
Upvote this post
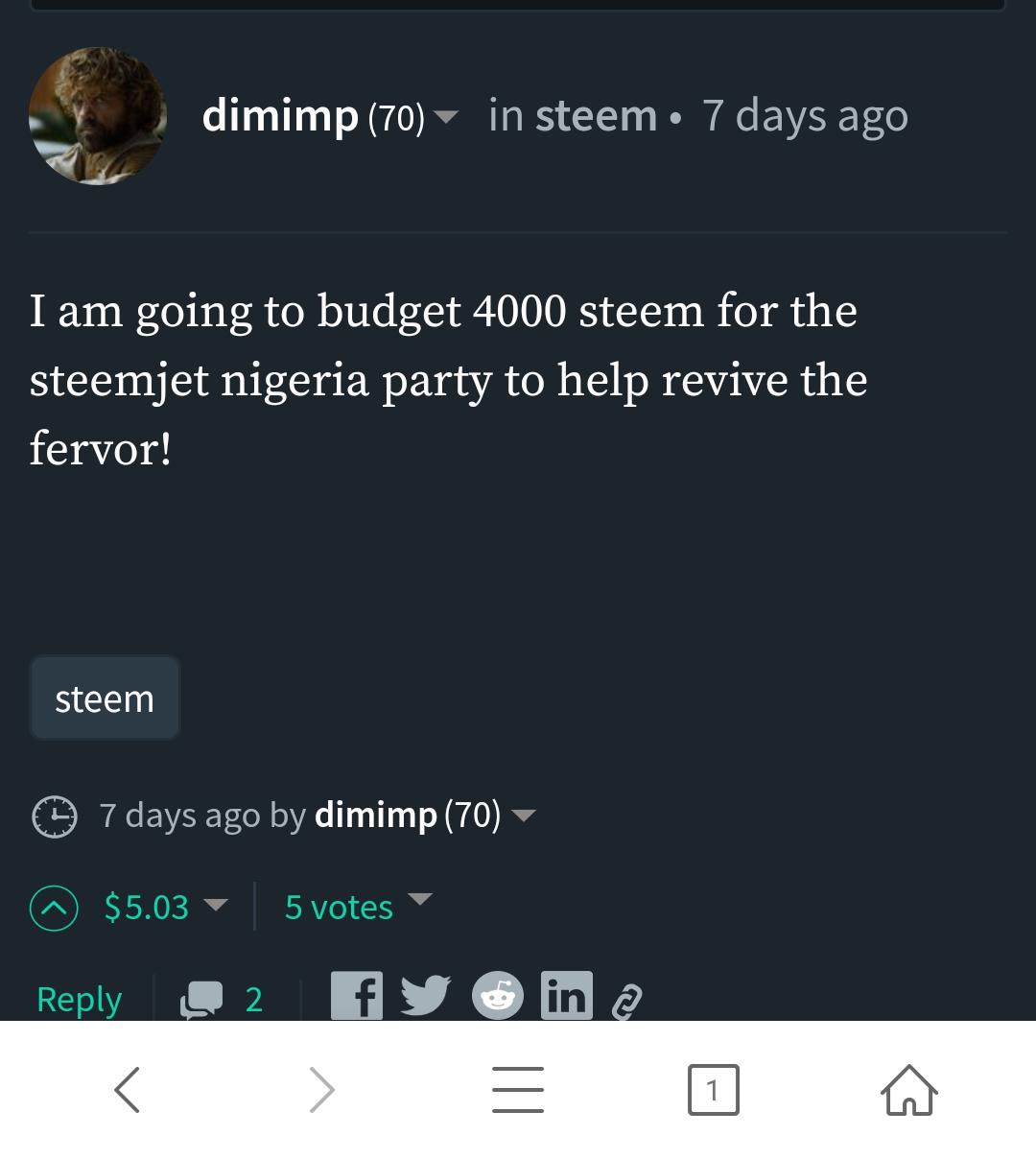pyautogui.click(x=54, y=907)
